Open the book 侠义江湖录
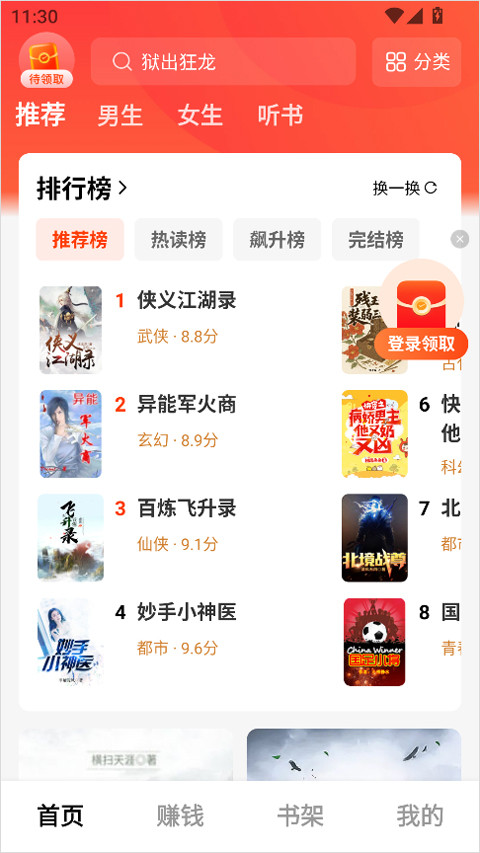This screenshot has height=853, width=480. pyautogui.click(x=139, y=330)
